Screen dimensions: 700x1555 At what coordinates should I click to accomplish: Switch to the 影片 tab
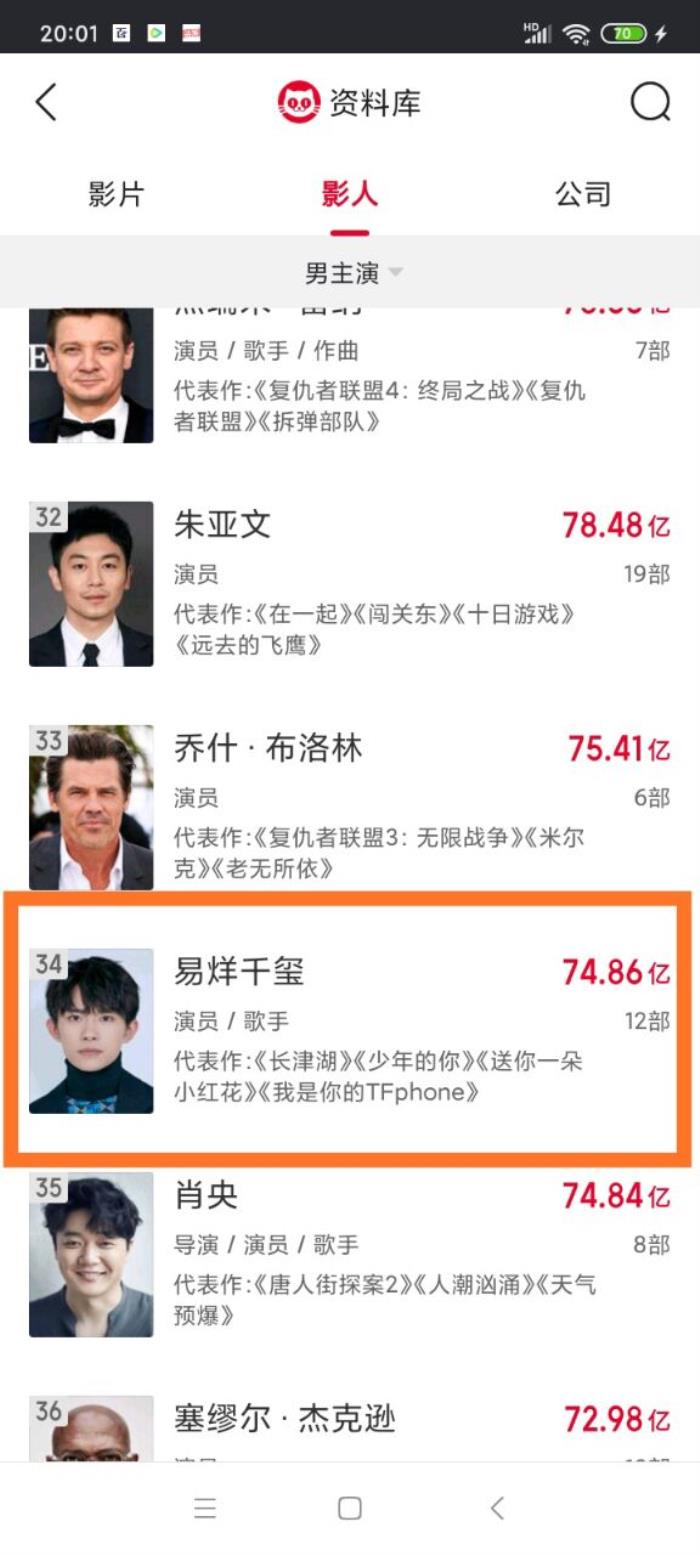pos(116,194)
